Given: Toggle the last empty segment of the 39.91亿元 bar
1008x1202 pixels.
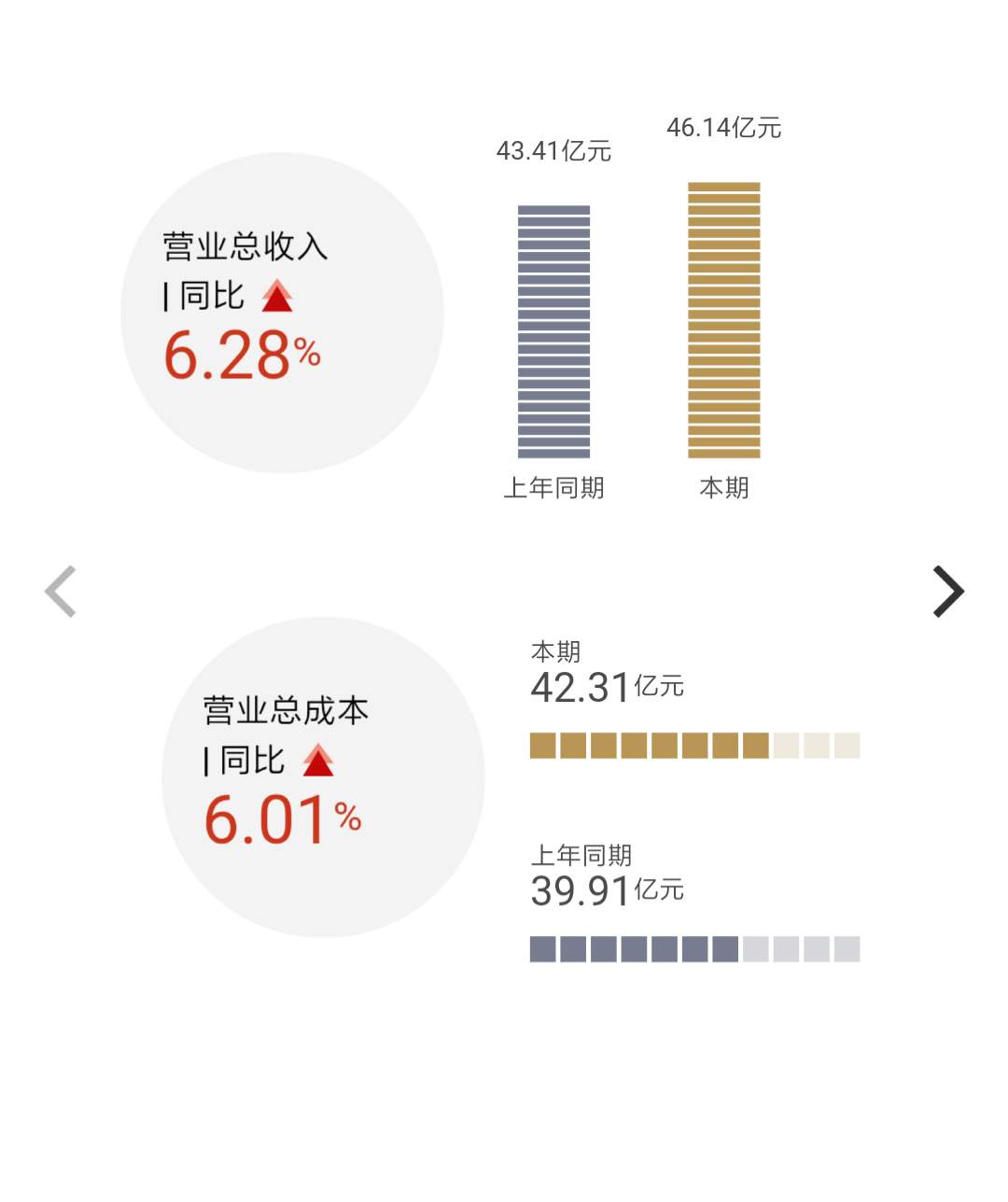Looking at the screenshot, I should [846, 948].
